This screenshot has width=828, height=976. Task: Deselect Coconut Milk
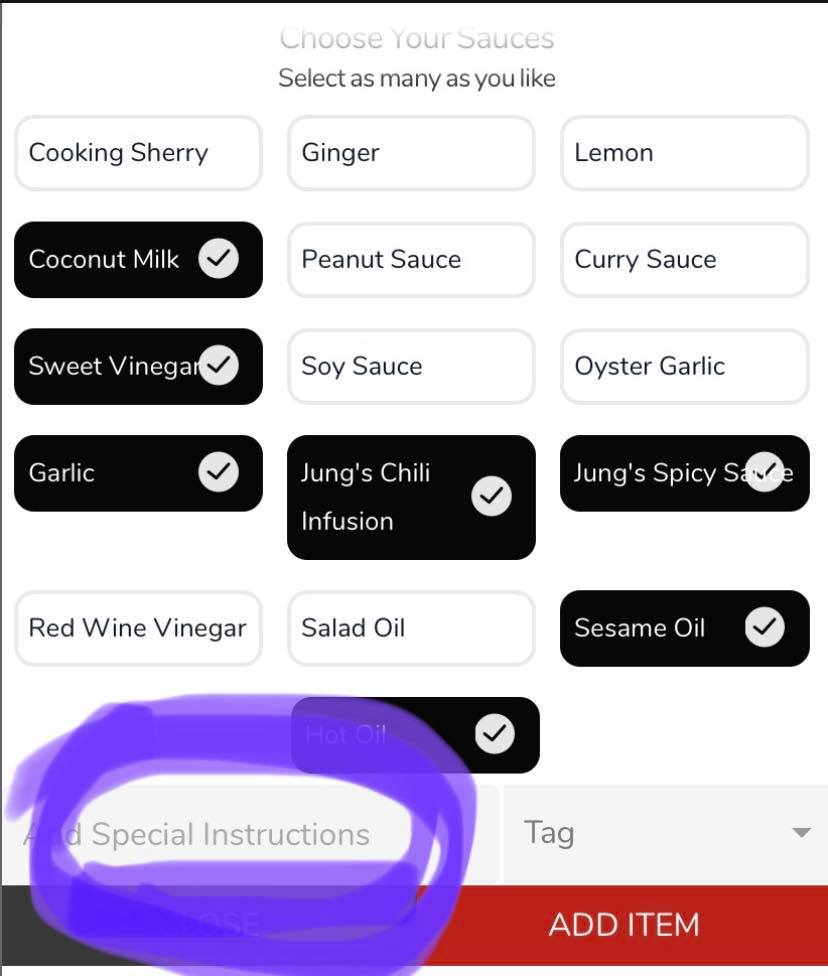(x=138, y=260)
